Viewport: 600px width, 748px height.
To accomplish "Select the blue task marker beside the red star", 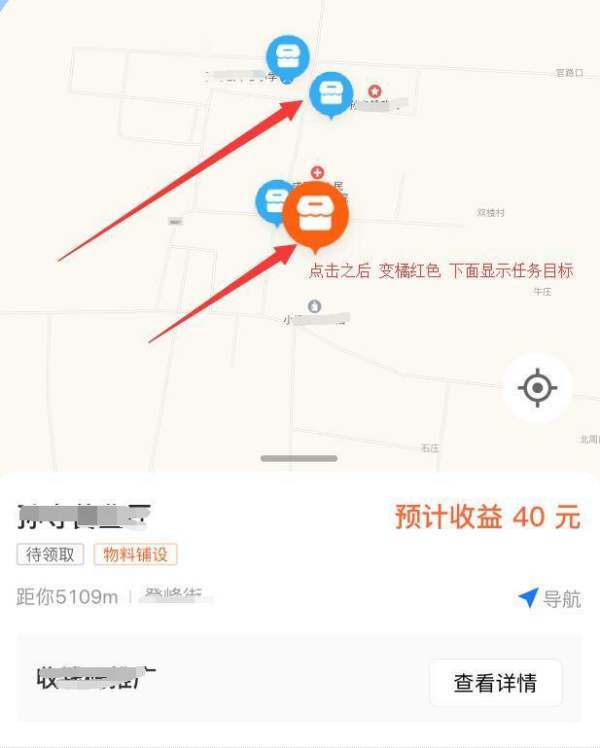I will [330, 94].
